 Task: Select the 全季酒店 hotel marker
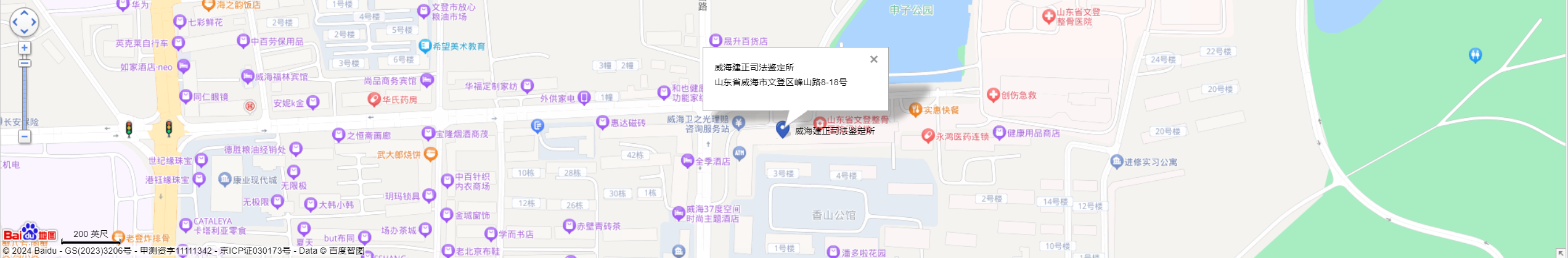click(687, 161)
